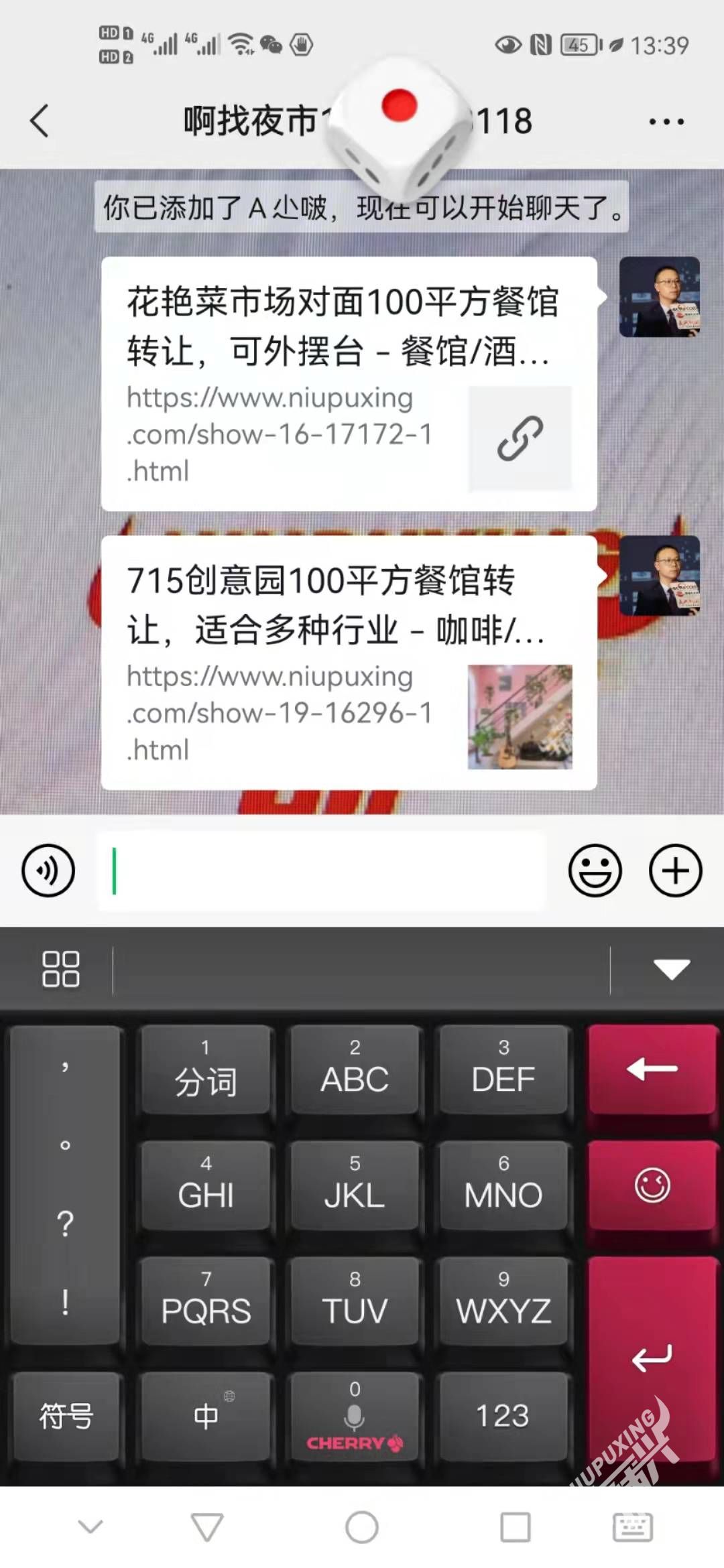Open the 715创意园 restaurant transfer link card

click(x=349, y=662)
